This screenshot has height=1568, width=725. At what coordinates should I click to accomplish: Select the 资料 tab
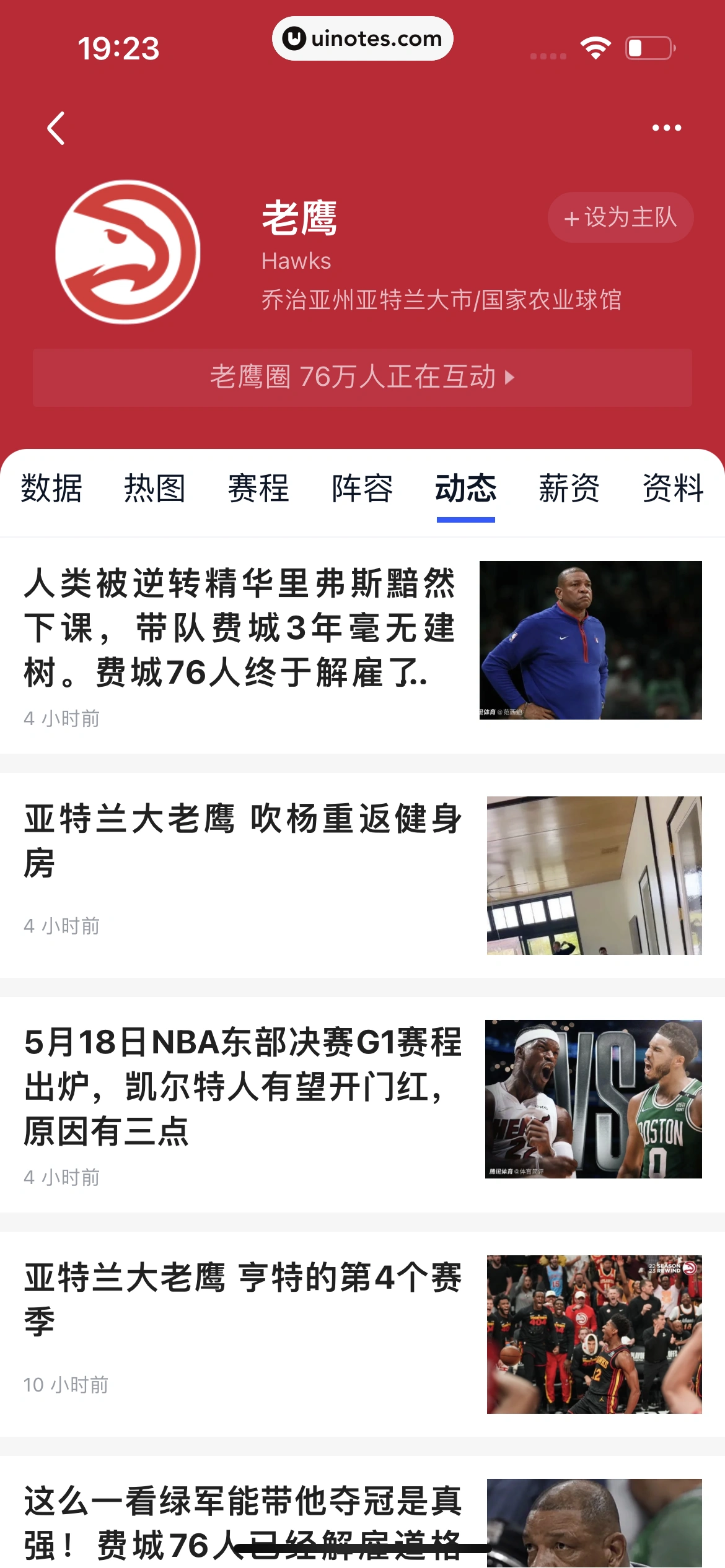coord(672,489)
